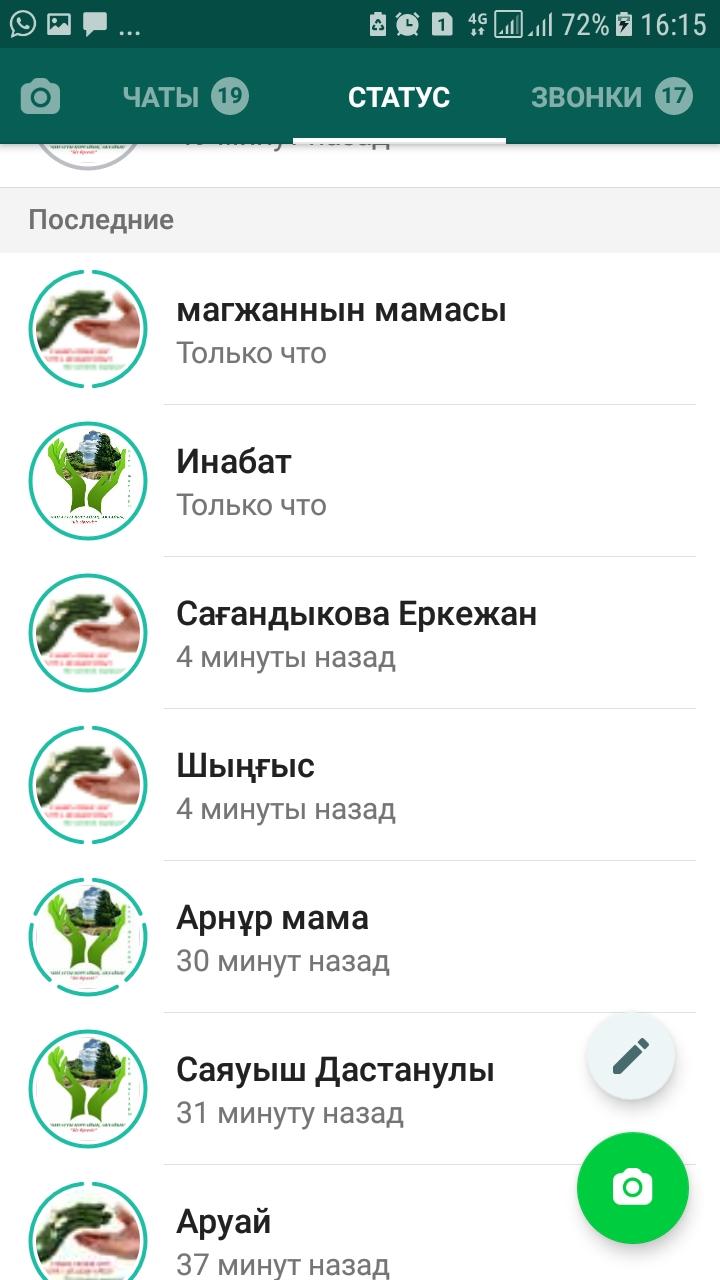The image size is (720, 1280).
Task: Tap the green camera floating button
Action: (632, 1188)
